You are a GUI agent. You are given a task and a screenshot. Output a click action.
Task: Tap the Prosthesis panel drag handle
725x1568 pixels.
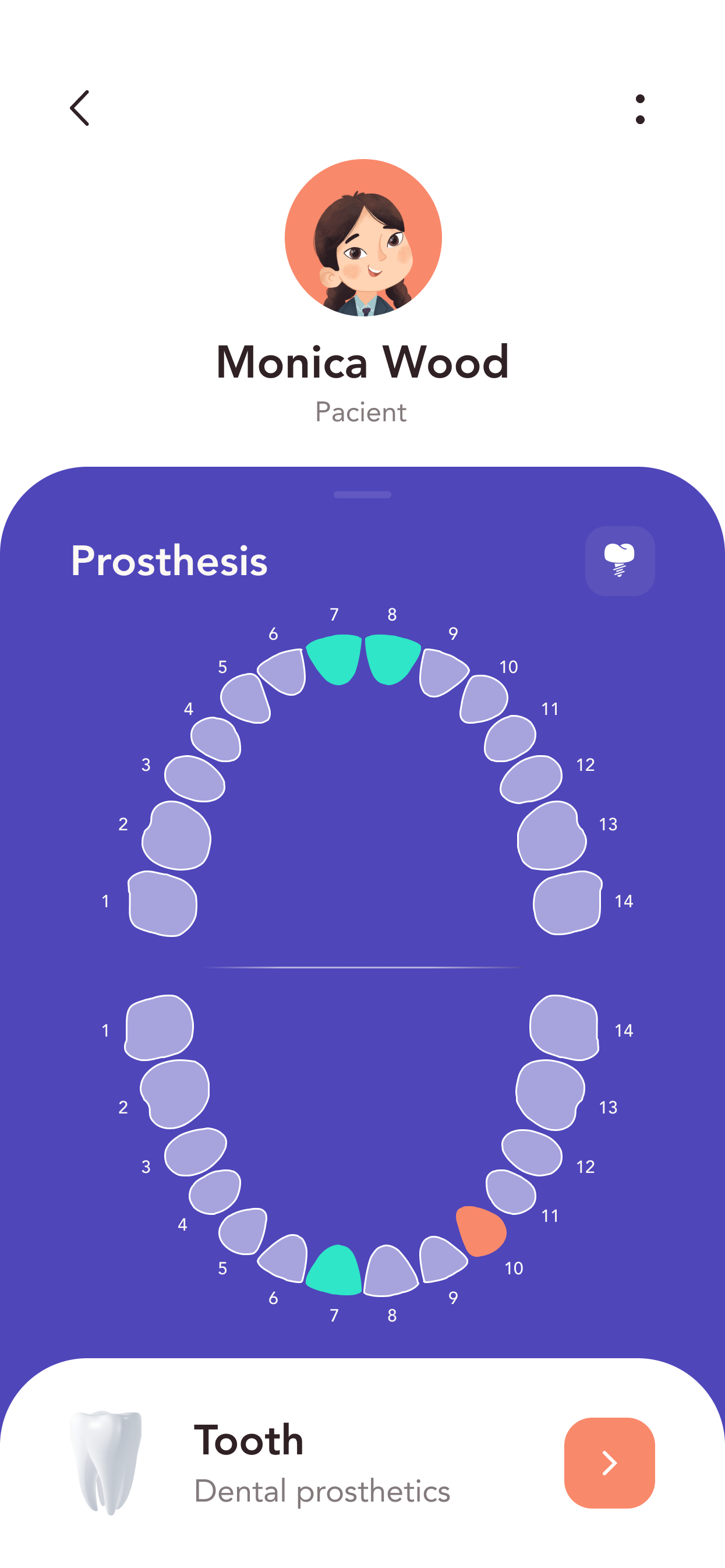[x=362, y=495]
